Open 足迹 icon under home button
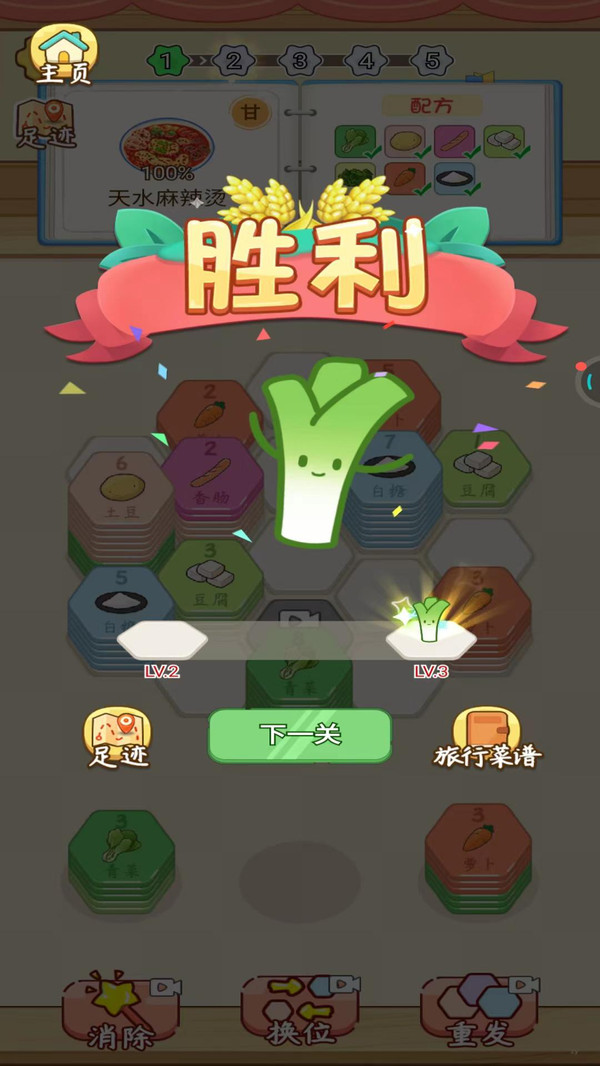Screen dimensions: 600x1066 tap(46, 124)
